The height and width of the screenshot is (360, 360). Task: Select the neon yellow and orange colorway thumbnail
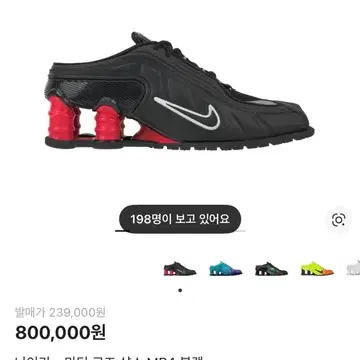coord(317,268)
